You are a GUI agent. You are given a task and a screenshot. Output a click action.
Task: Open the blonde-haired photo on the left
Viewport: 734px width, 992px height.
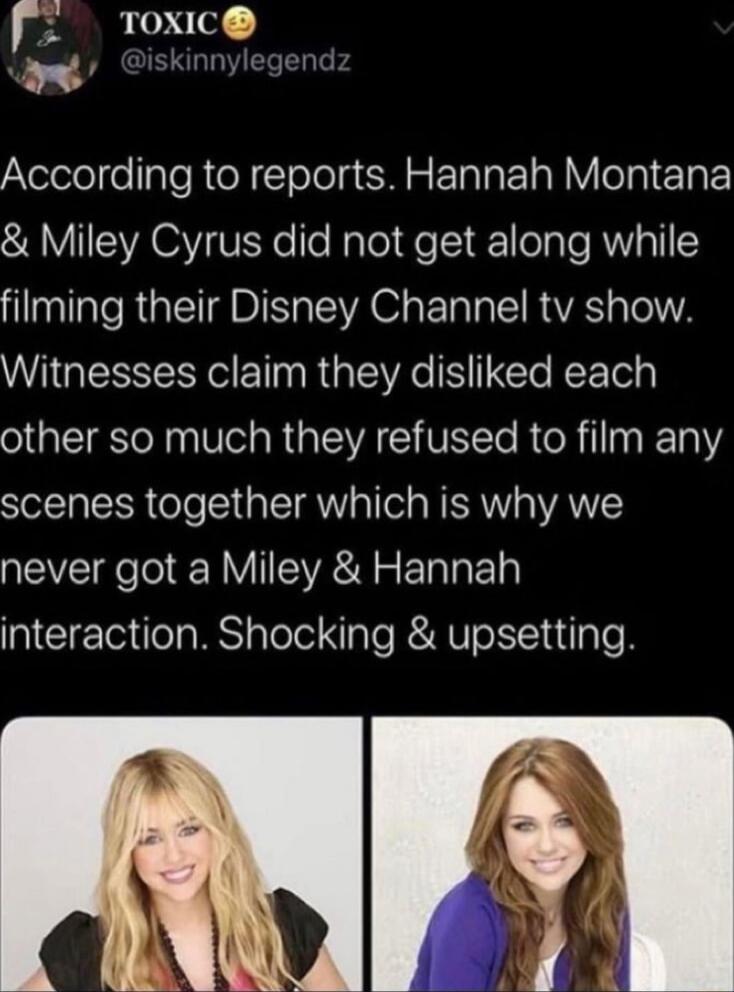point(181,855)
